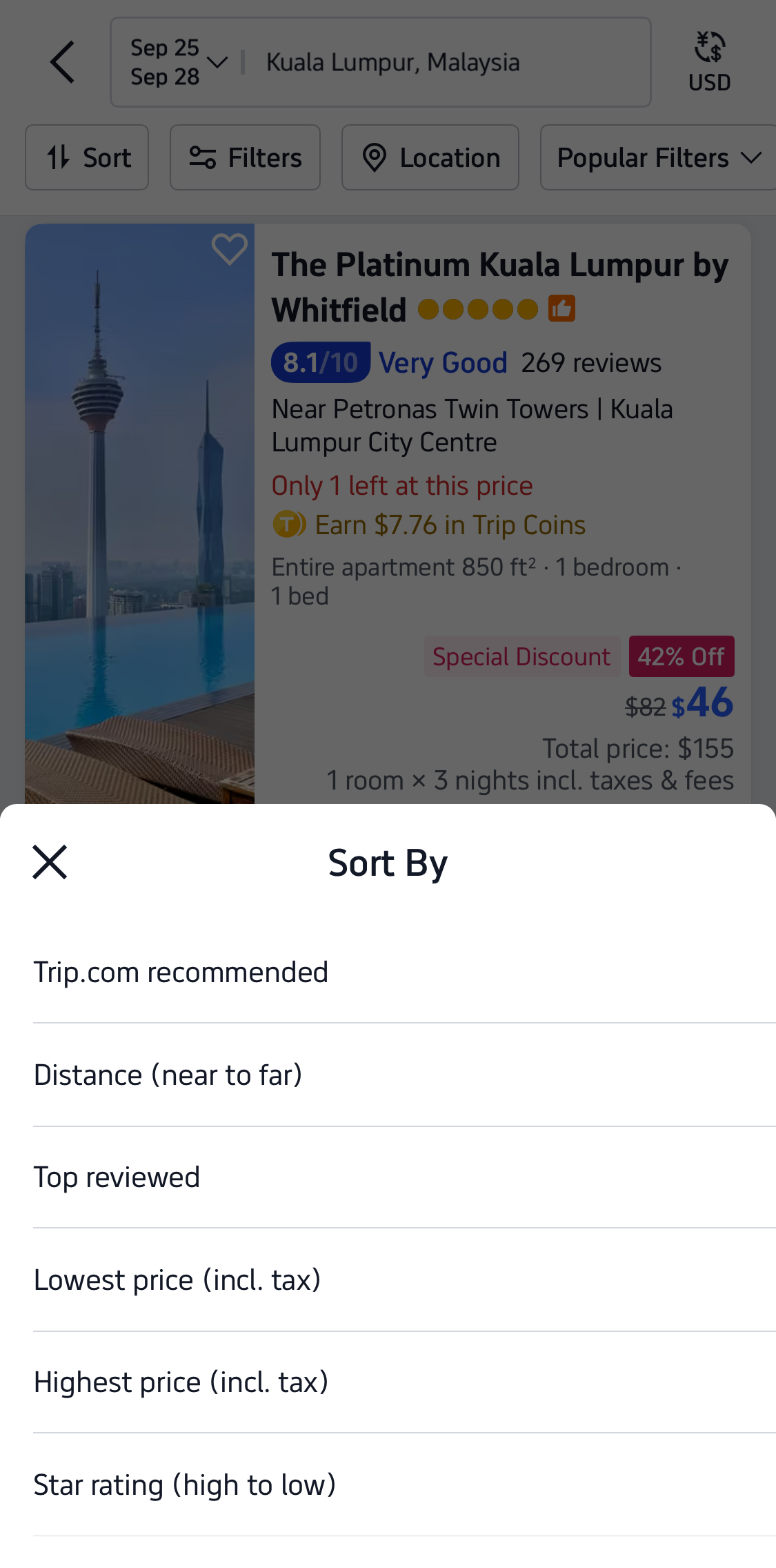View the 269 reviews link
This screenshot has height=1568, width=776.
pyautogui.click(x=590, y=362)
